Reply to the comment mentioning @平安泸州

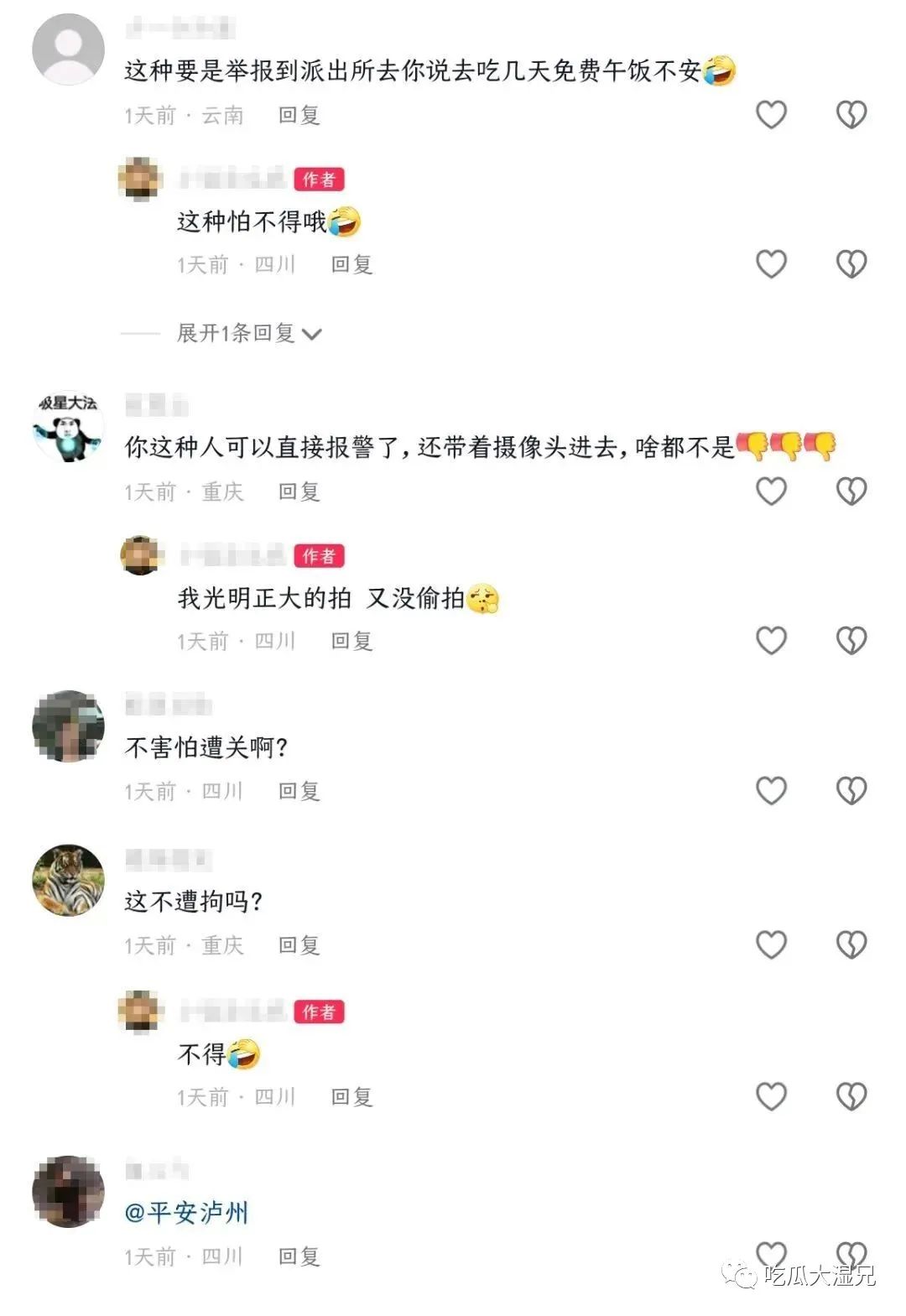299,1256
